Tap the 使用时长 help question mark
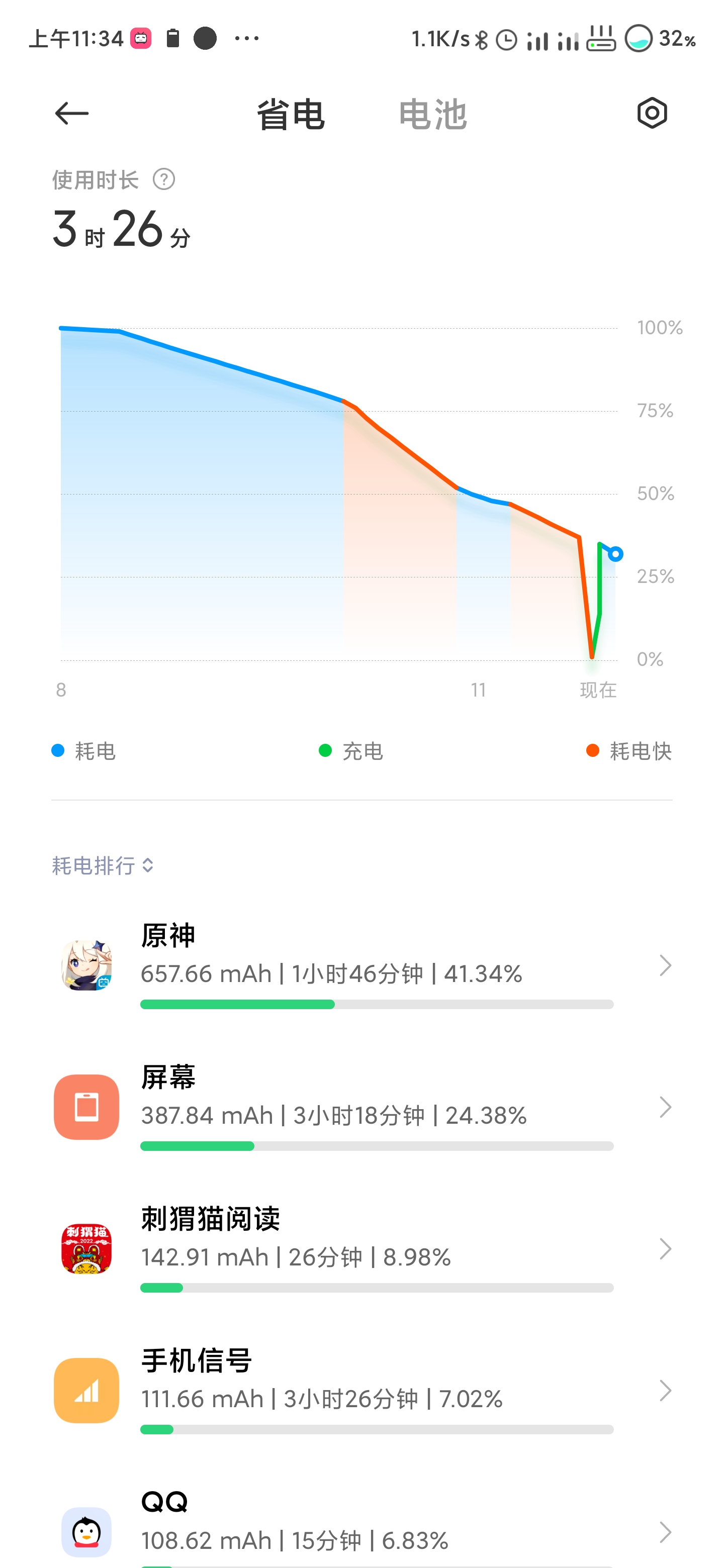This screenshot has width=724, height=1568. (x=164, y=179)
